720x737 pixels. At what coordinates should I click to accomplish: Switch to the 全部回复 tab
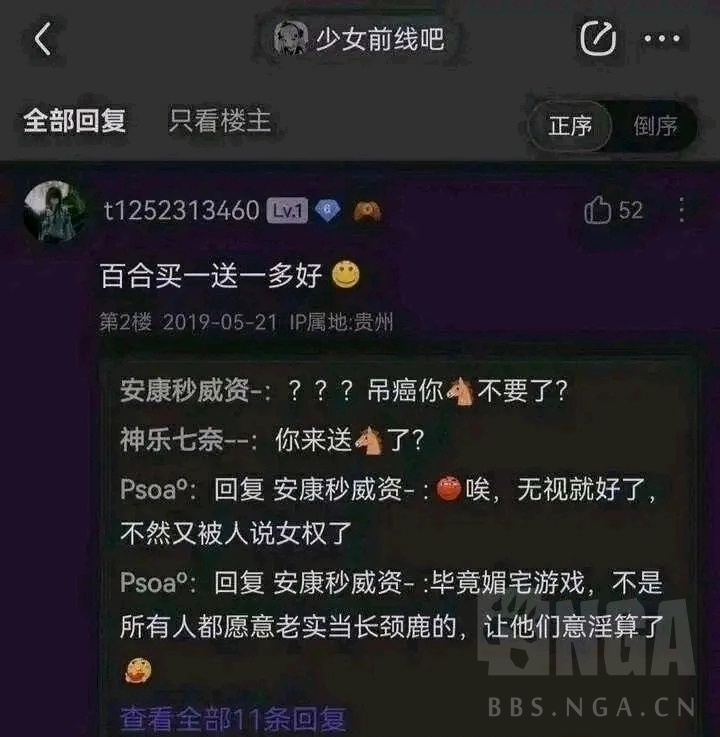pyautogui.click(x=75, y=122)
